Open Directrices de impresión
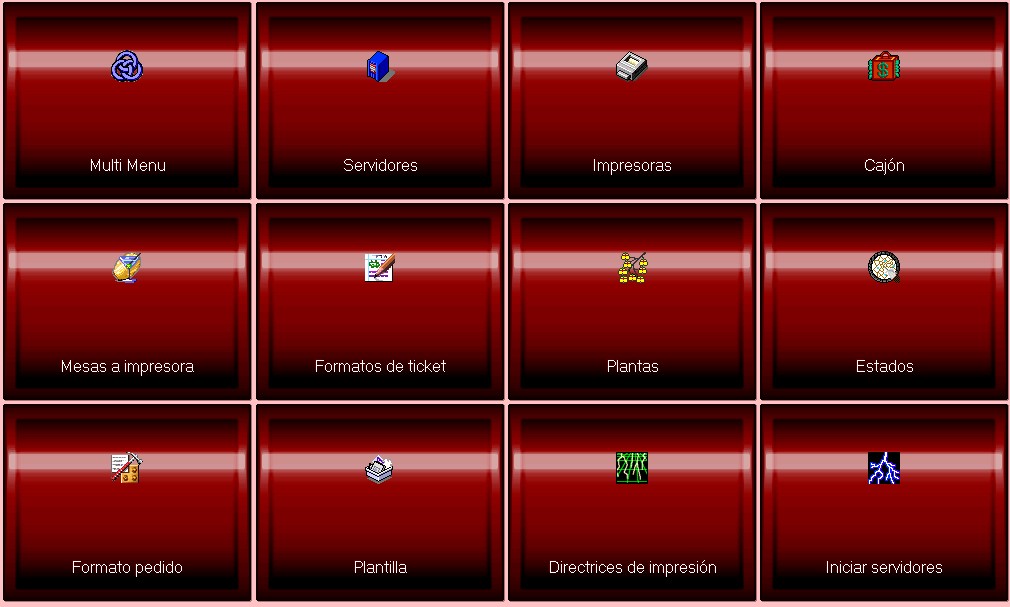Screen dimensions: 1010x607 point(632,503)
